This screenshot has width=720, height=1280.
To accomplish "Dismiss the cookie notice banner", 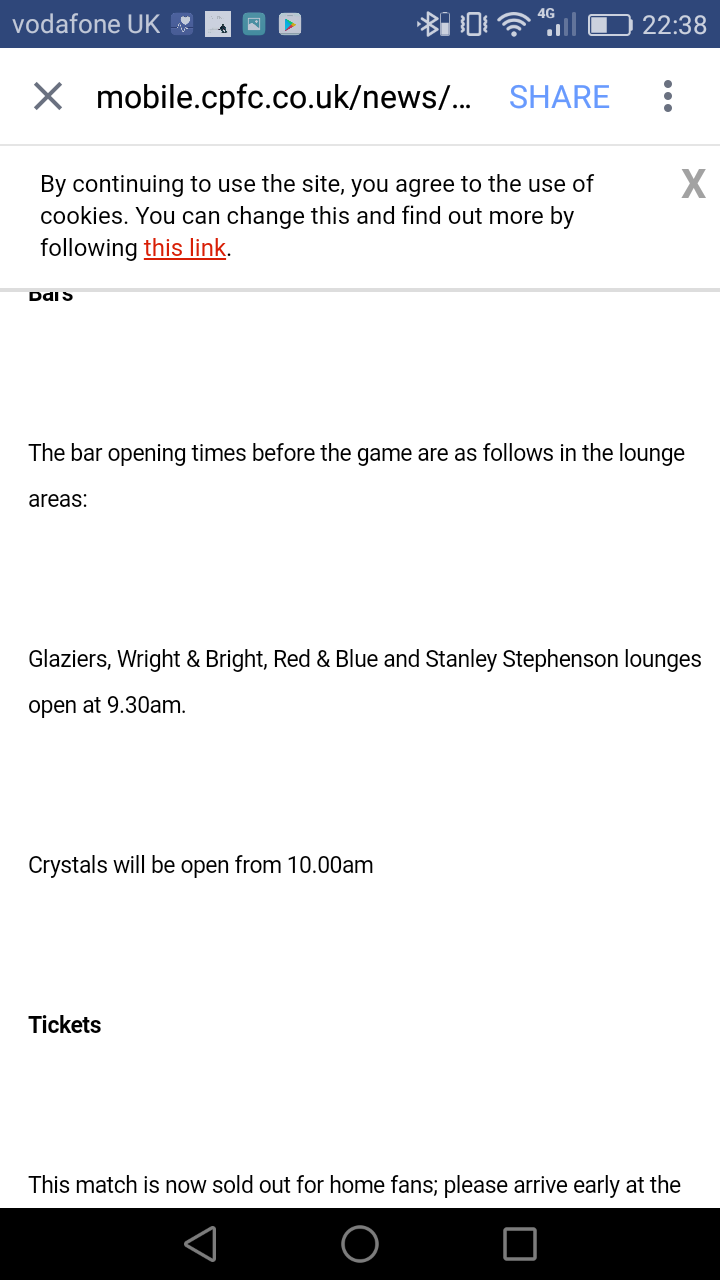I will pyautogui.click(x=693, y=184).
